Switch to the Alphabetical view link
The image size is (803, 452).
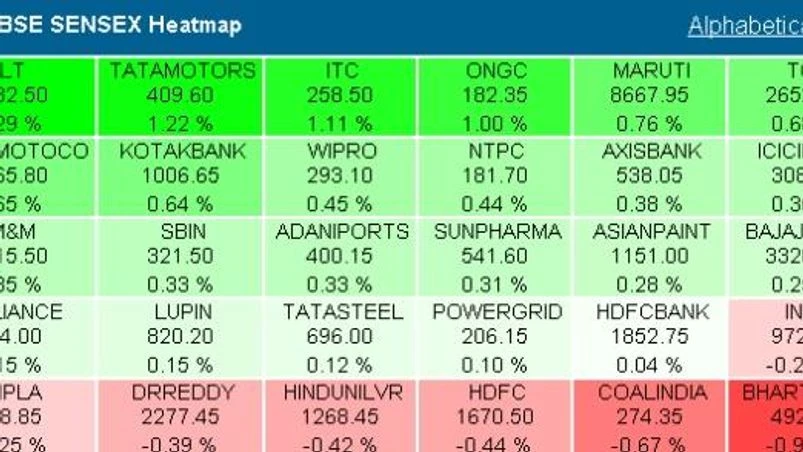pyautogui.click(x=745, y=26)
